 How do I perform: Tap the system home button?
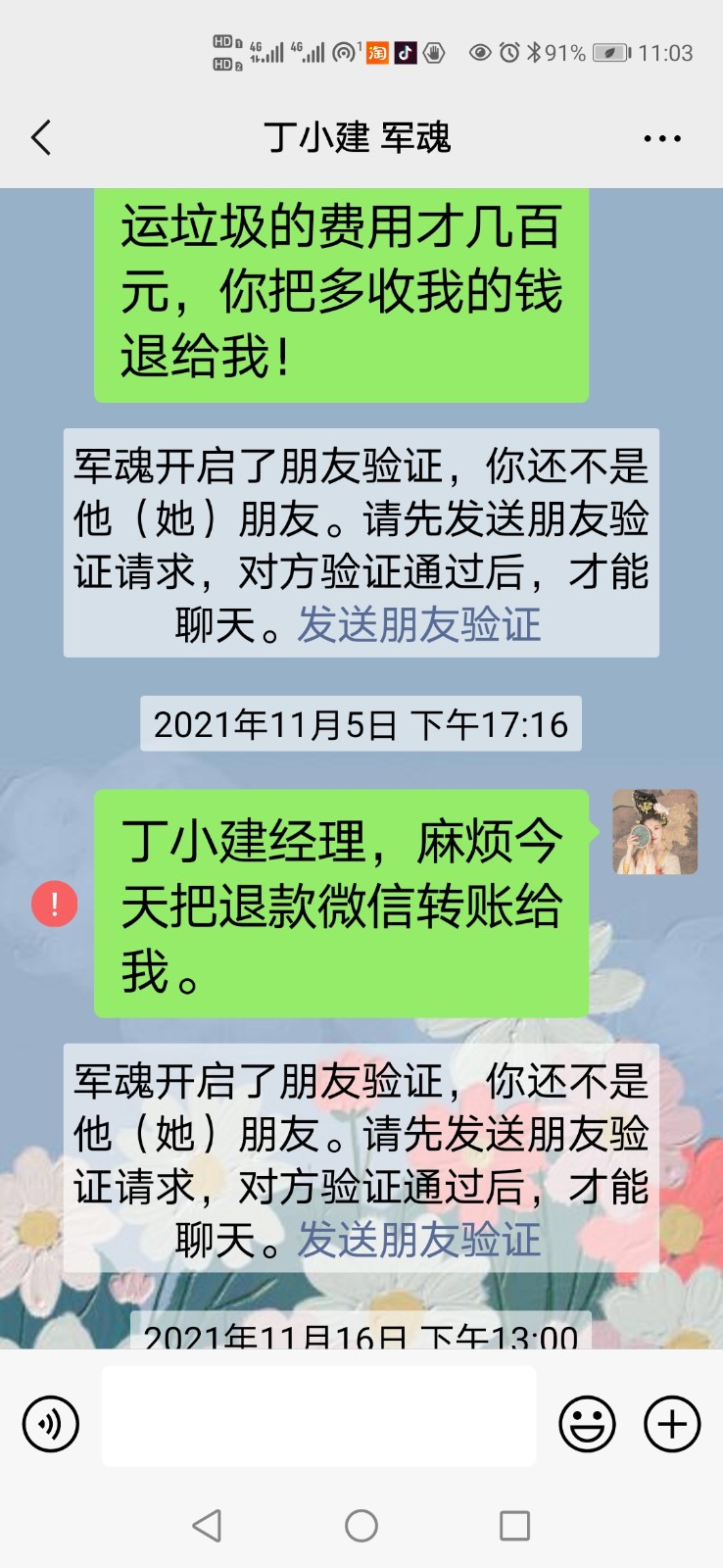[x=361, y=1526]
